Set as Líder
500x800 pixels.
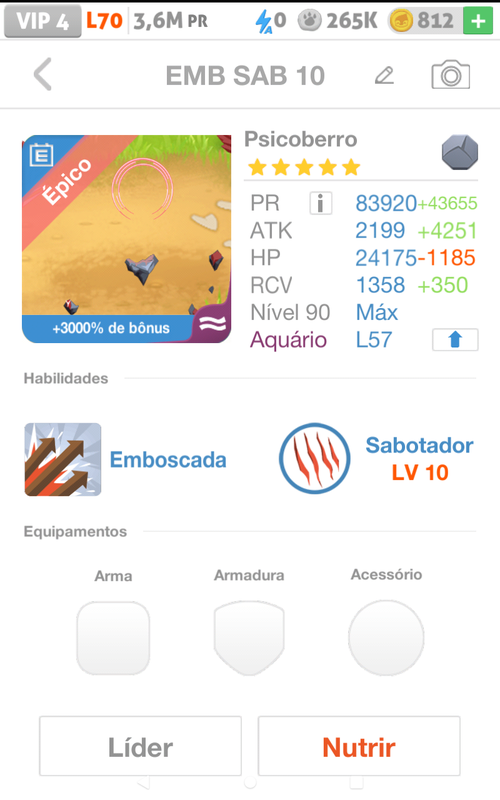click(140, 746)
